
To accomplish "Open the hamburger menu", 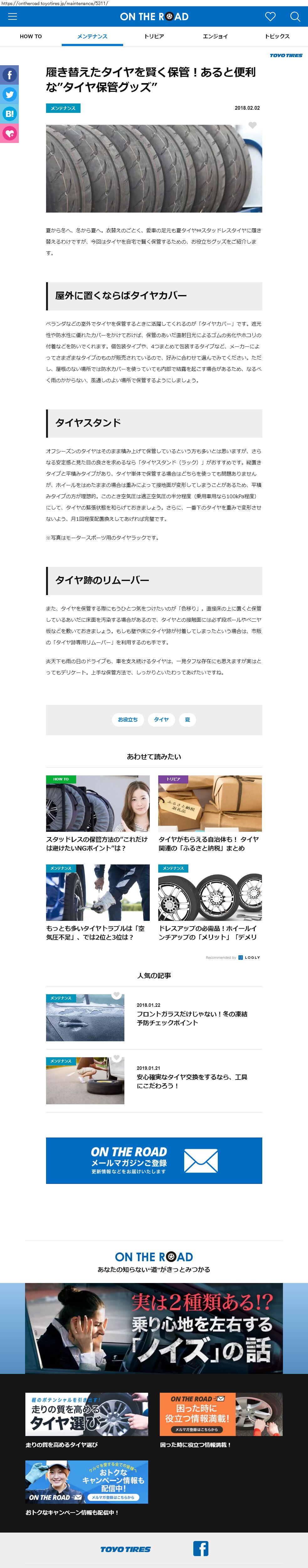I will coord(12,16).
